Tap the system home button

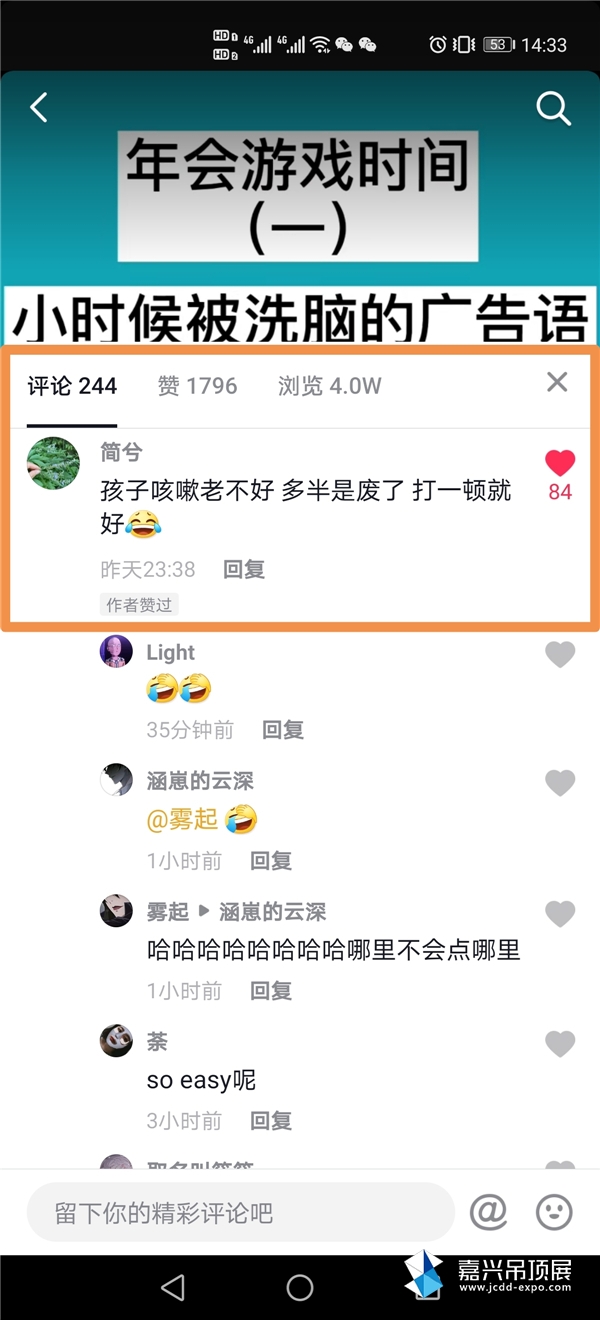[x=300, y=1288]
